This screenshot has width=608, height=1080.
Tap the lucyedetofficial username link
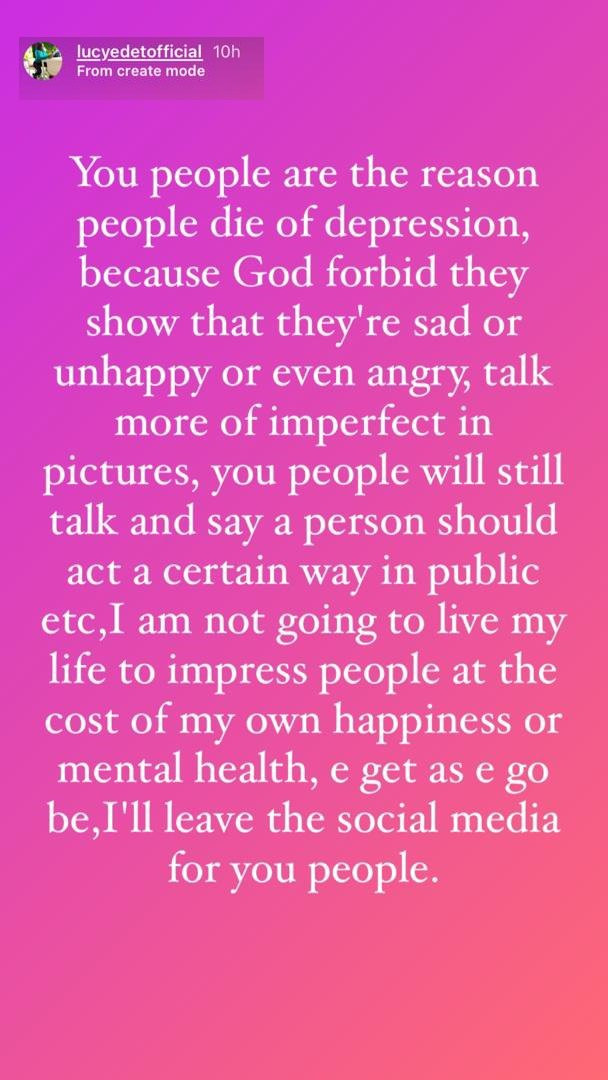click(140, 51)
